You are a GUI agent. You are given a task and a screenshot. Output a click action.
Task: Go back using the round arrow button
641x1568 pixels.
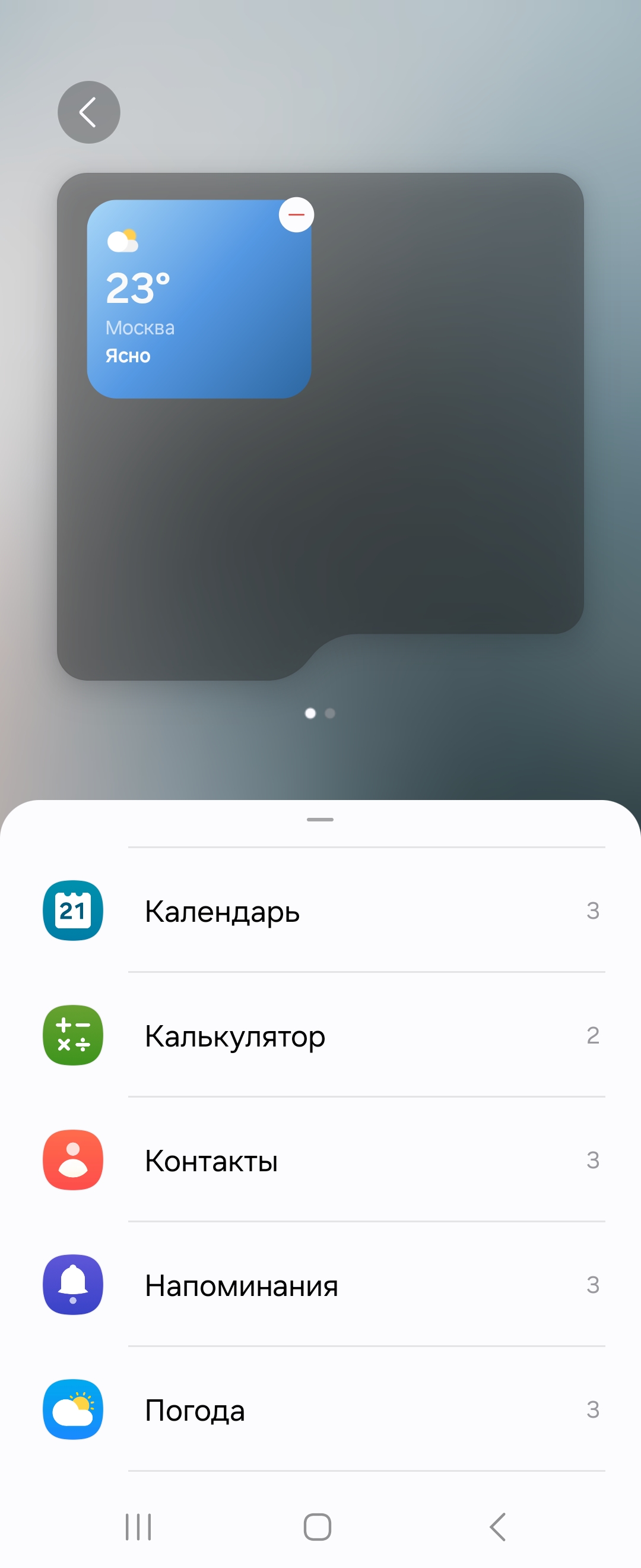pyautogui.click(x=89, y=113)
